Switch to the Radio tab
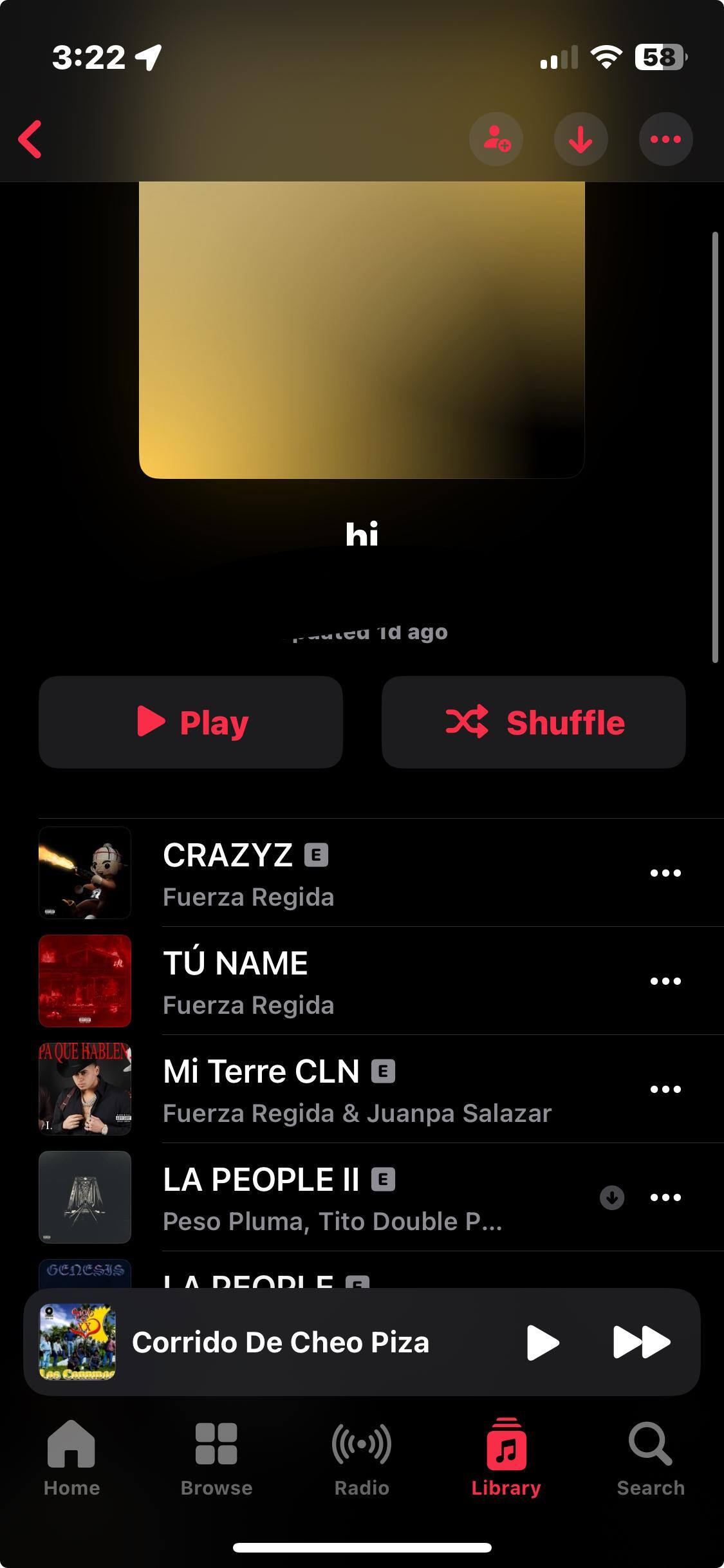The height and width of the screenshot is (1568, 724). [x=362, y=1459]
